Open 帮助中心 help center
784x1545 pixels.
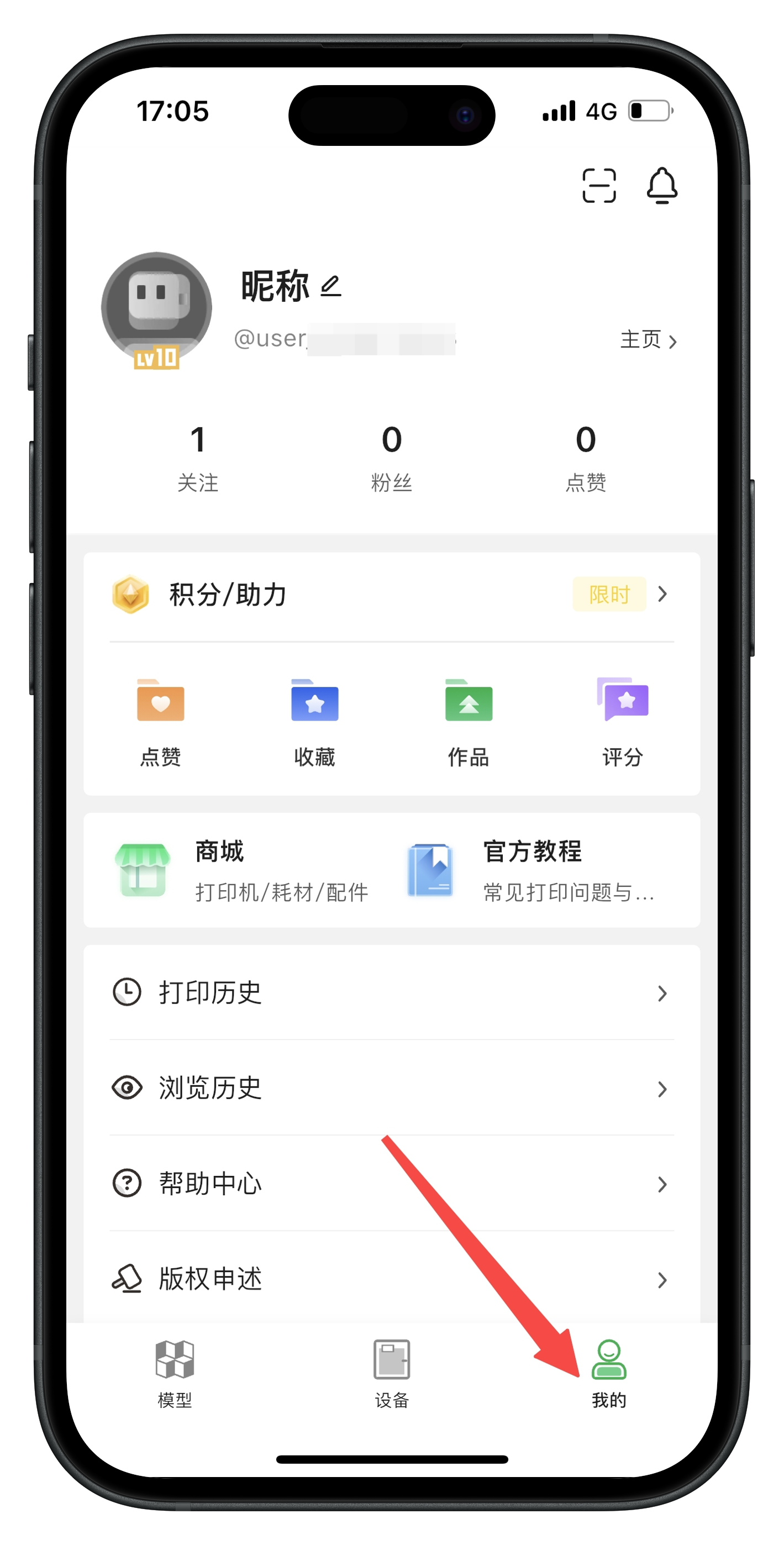click(x=391, y=1184)
